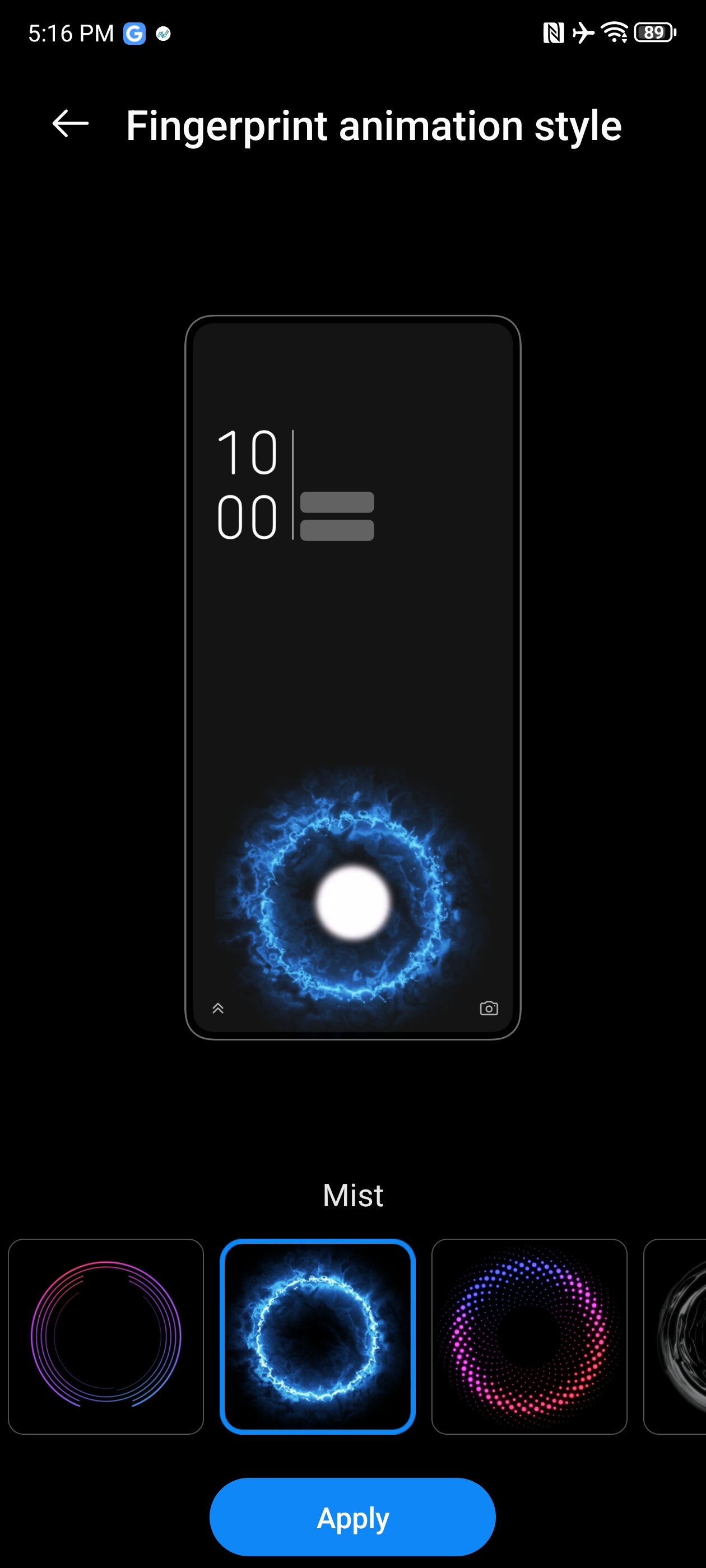706x1568 pixels.
Task: Choose the pink dotted spiral animation
Action: coord(529,1336)
